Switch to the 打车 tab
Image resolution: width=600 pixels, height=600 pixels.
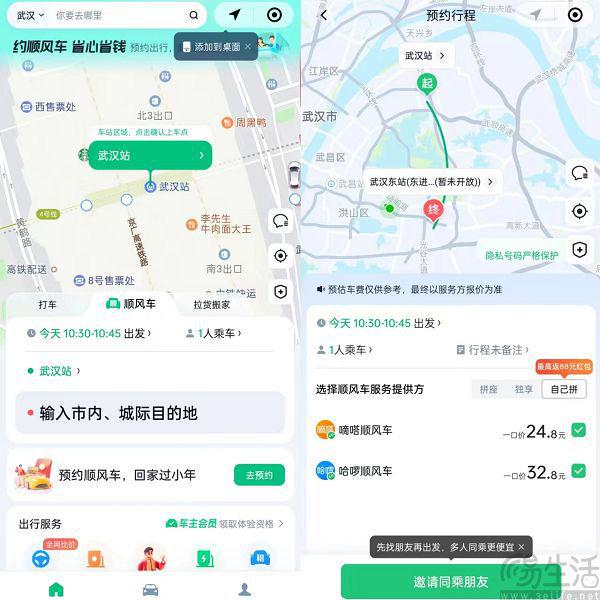coord(47,304)
